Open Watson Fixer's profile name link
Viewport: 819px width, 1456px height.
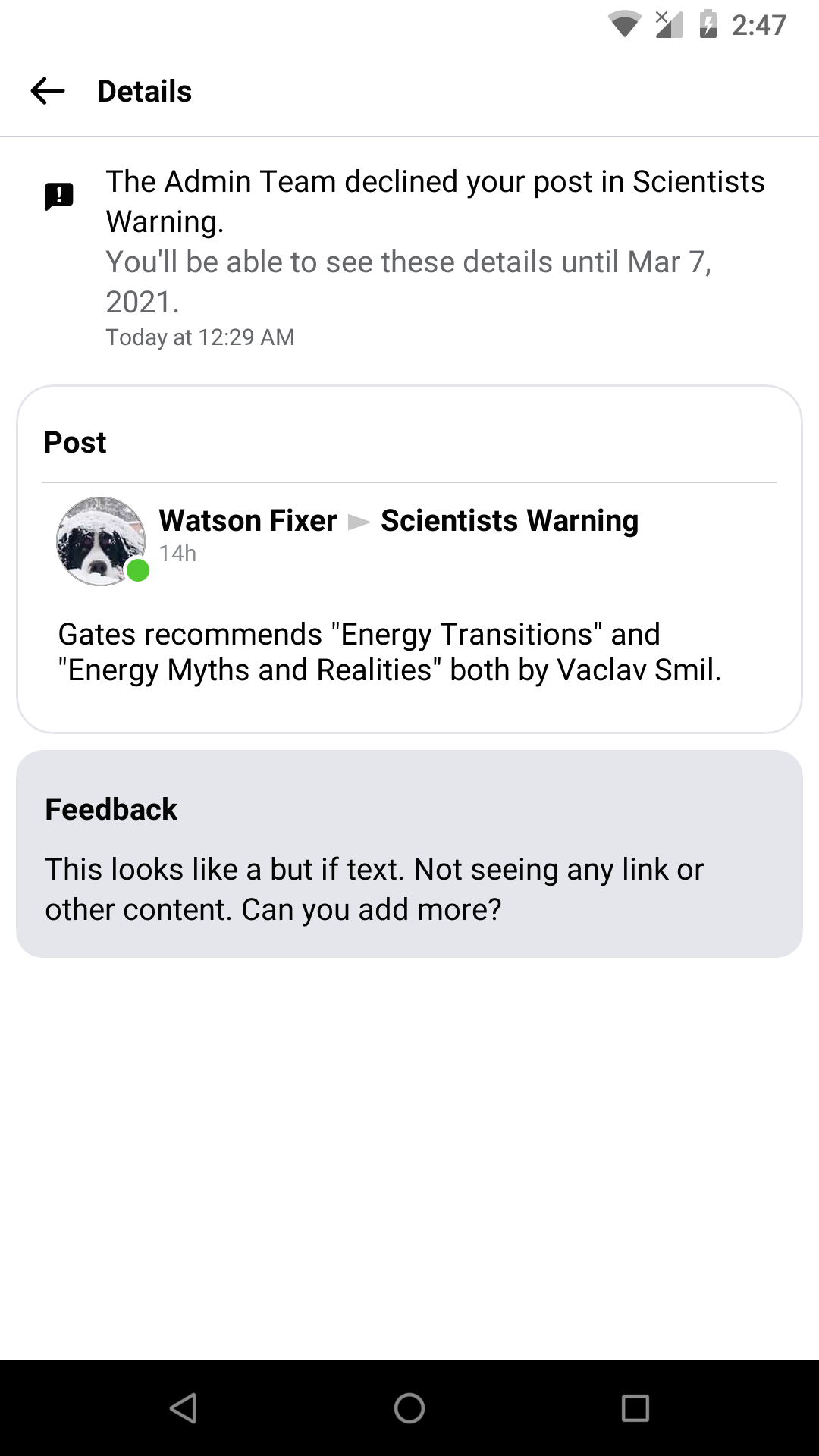(x=247, y=520)
